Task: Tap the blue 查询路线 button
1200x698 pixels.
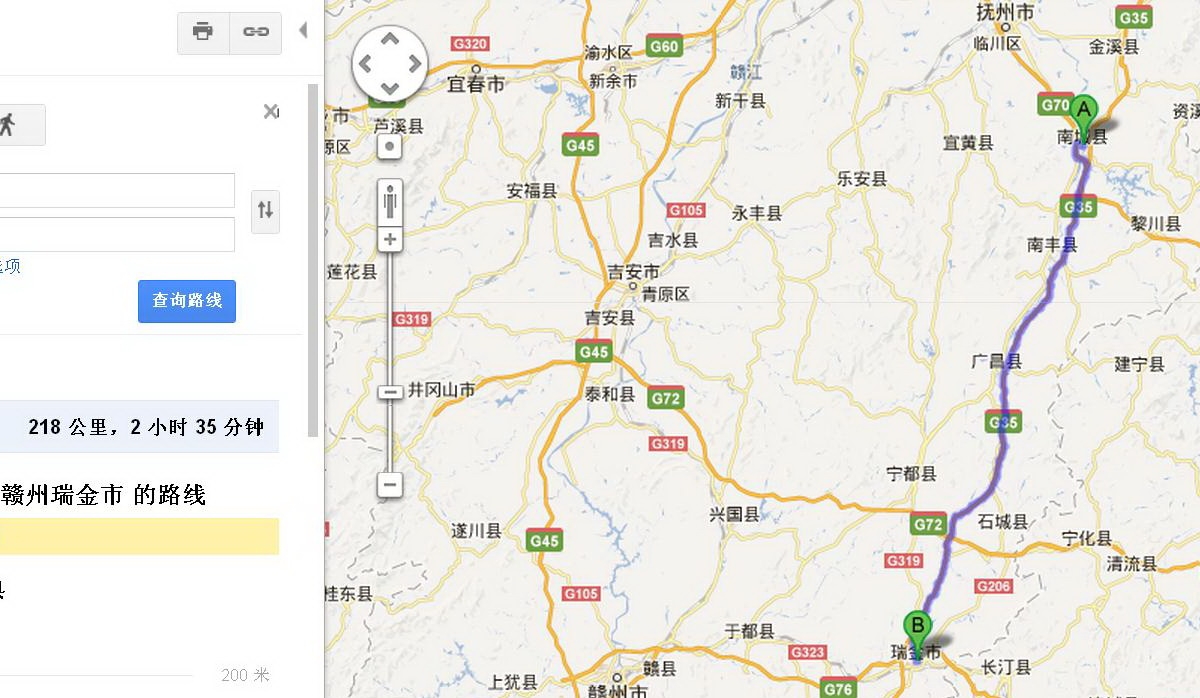Action: click(187, 301)
